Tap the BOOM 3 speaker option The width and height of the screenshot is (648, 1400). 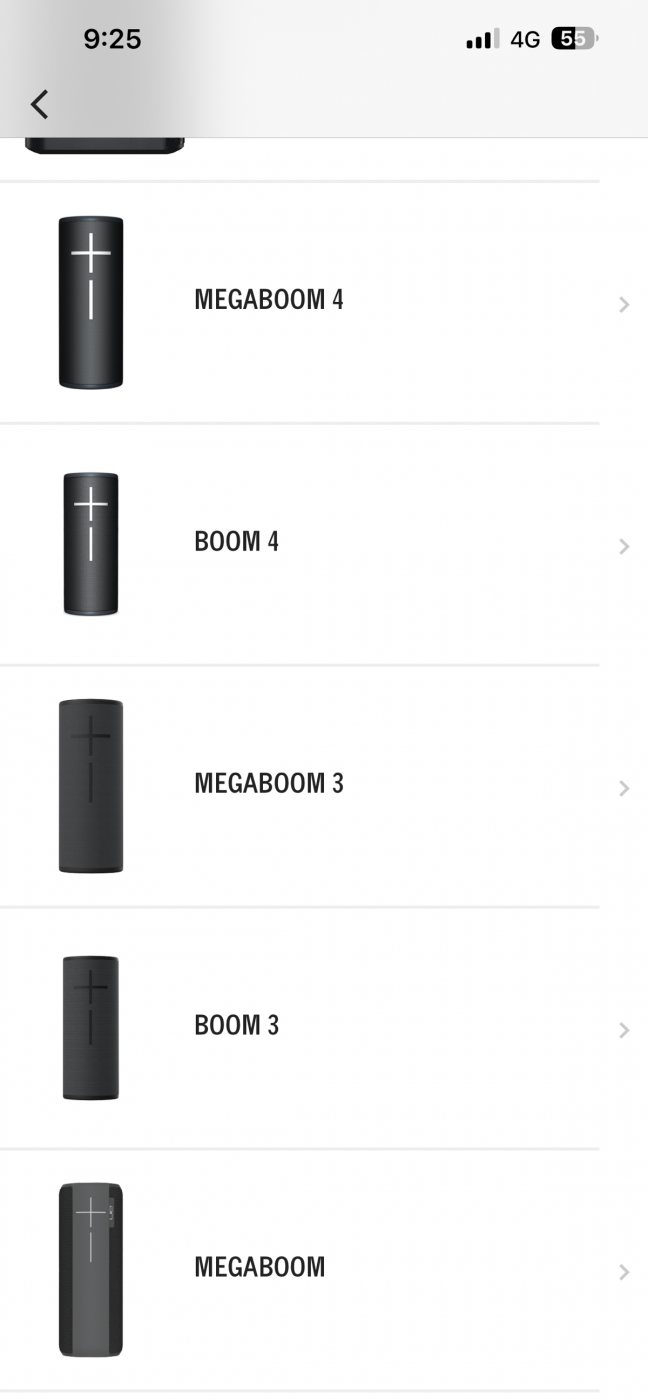click(236, 1026)
